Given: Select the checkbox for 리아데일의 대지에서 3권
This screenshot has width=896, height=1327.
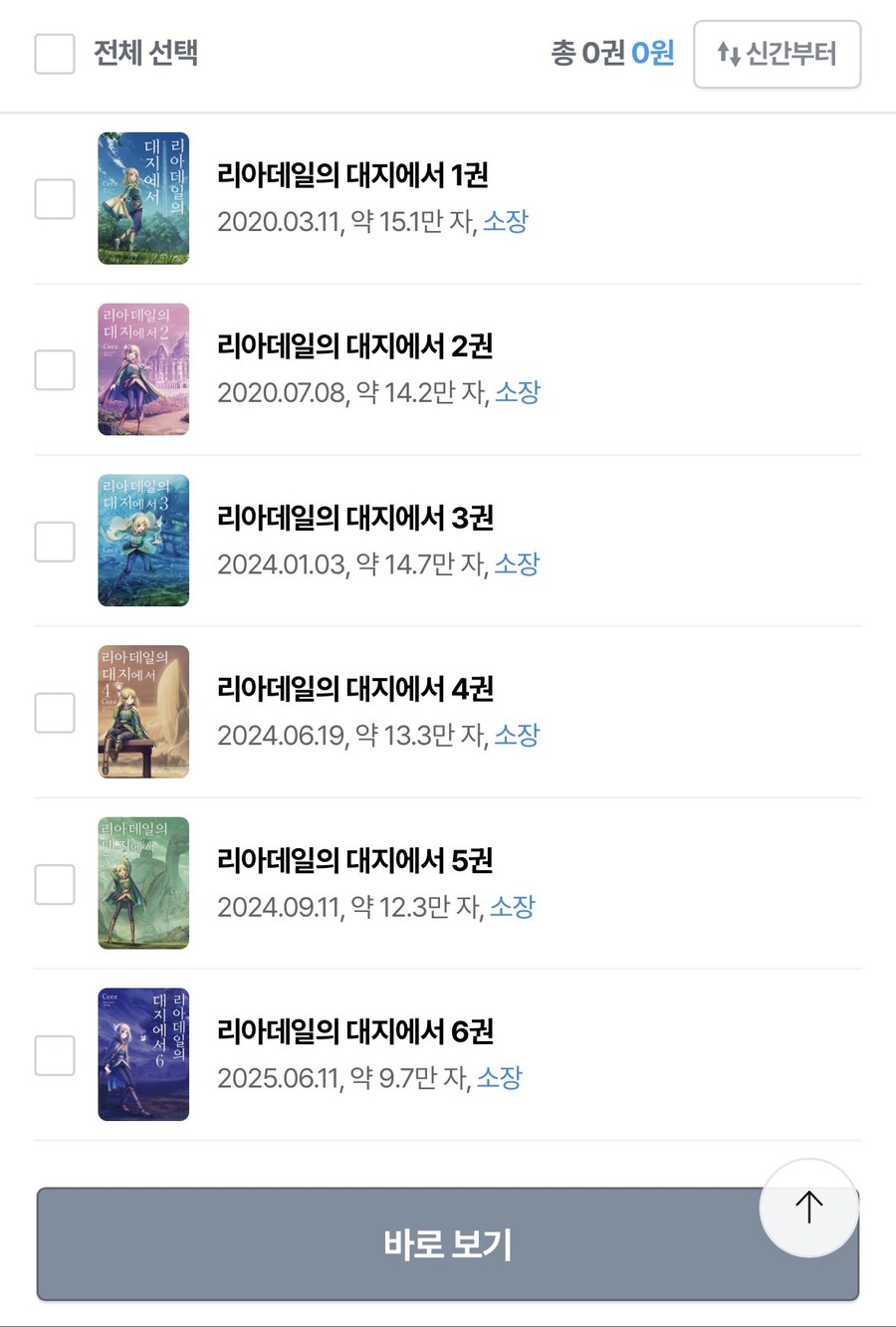Looking at the screenshot, I should [55, 542].
